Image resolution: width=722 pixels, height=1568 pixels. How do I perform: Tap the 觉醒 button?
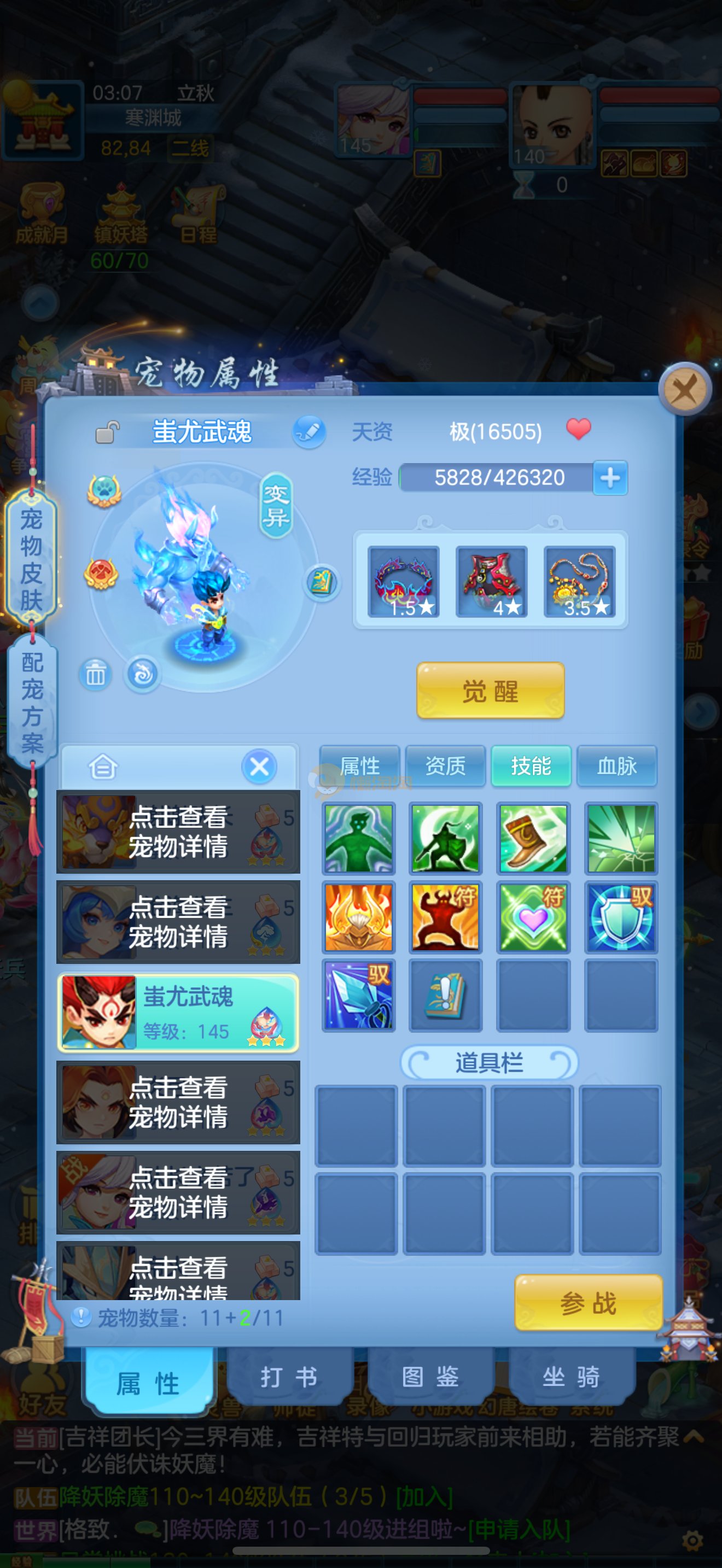(x=490, y=691)
